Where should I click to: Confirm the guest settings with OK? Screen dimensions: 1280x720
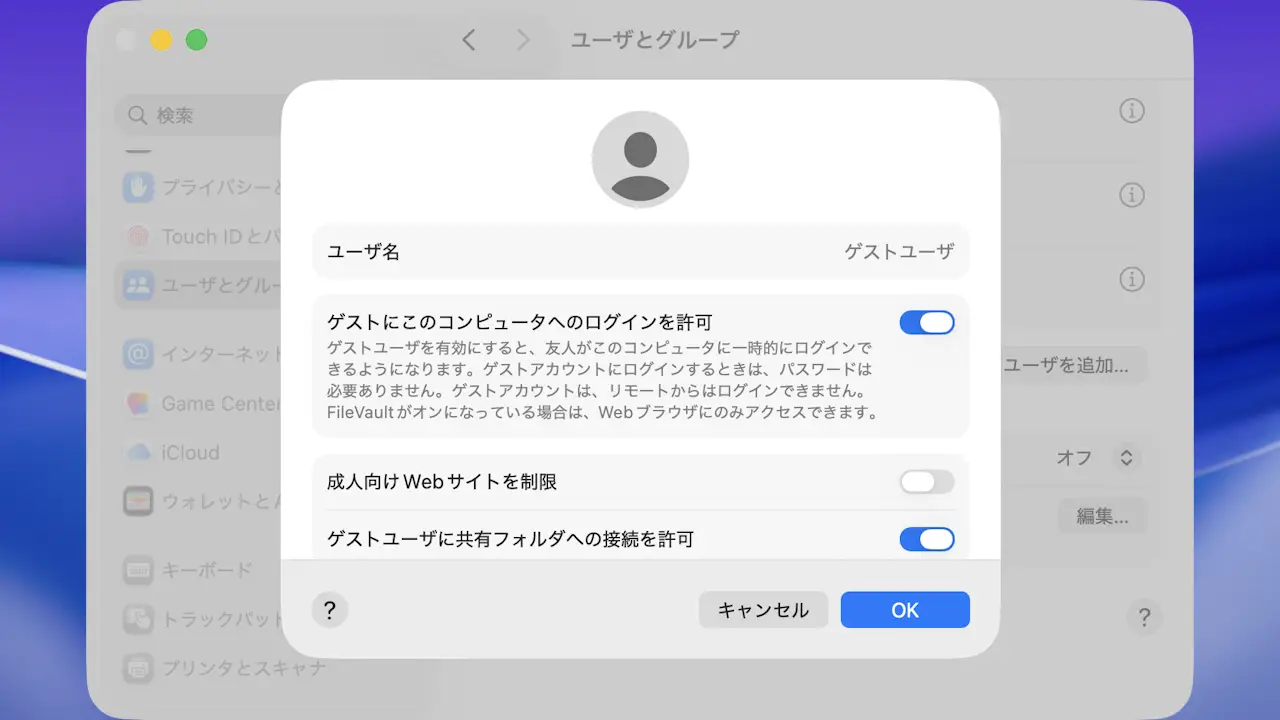pos(904,610)
